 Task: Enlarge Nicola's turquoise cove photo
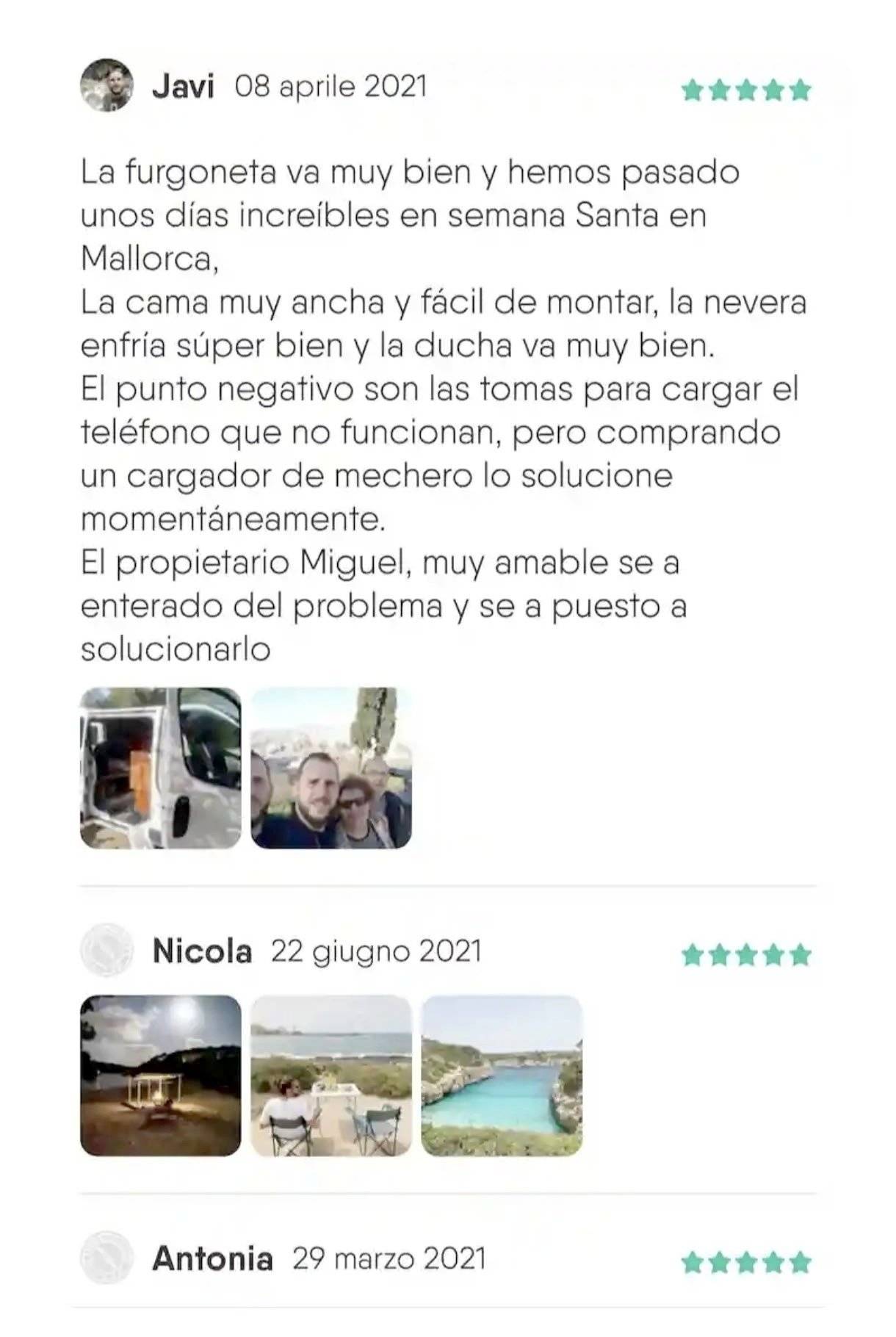click(502, 1075)
